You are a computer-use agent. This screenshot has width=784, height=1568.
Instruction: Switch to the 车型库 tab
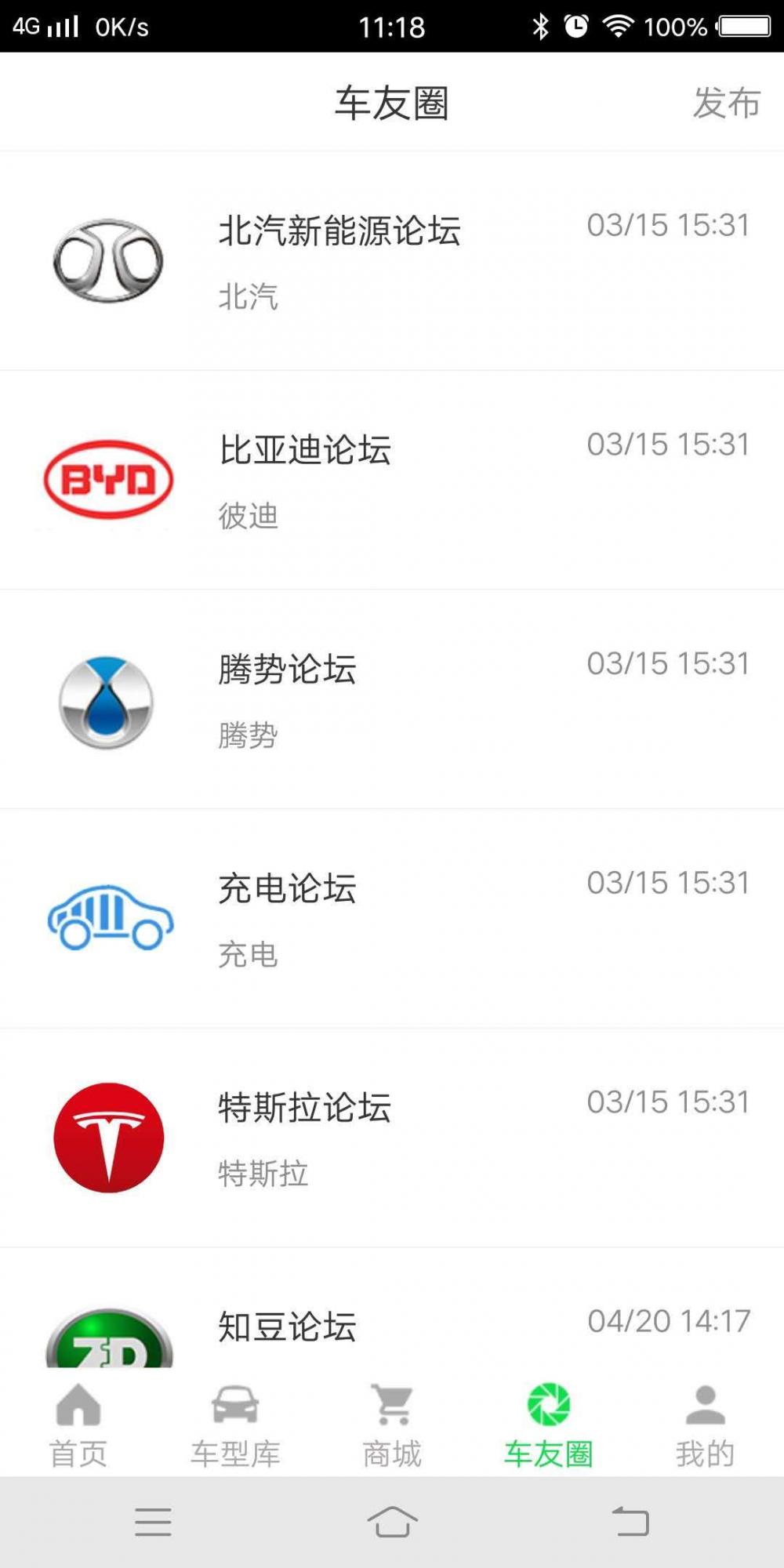click(x=235, y=1426)
